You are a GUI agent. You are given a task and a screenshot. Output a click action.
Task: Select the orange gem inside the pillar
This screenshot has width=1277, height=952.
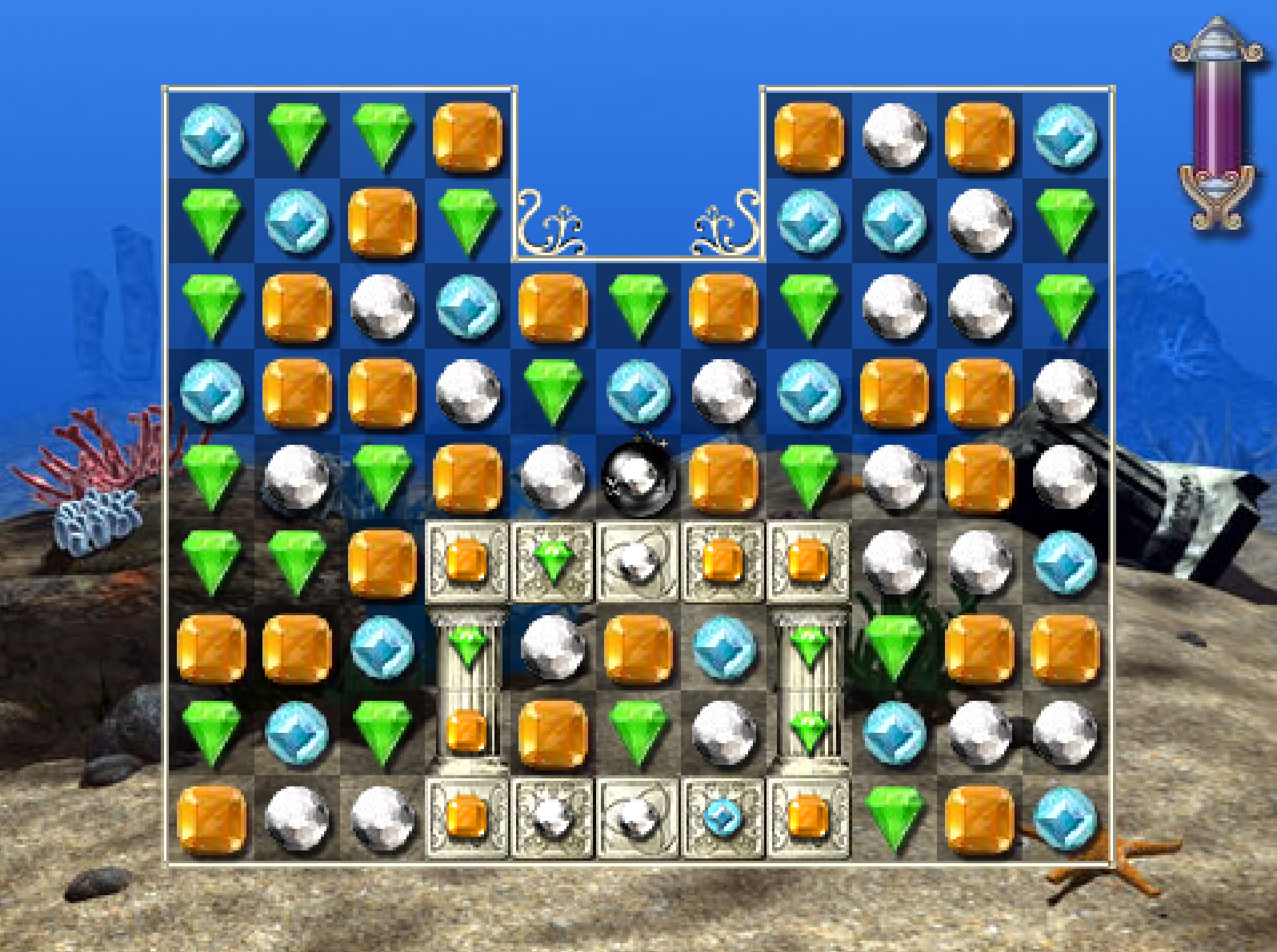[467, 731]
